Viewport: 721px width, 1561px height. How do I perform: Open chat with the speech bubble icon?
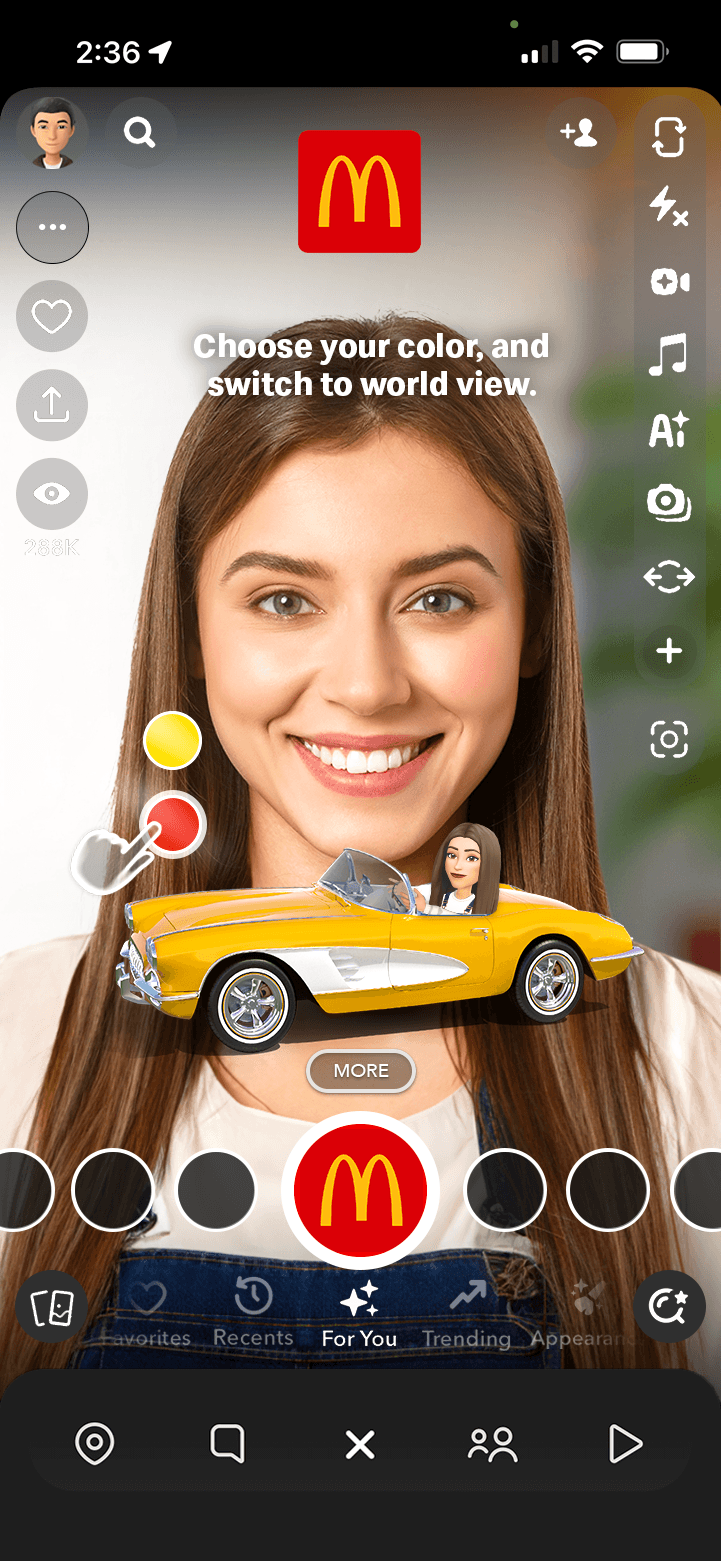(x=227, y=1444)
